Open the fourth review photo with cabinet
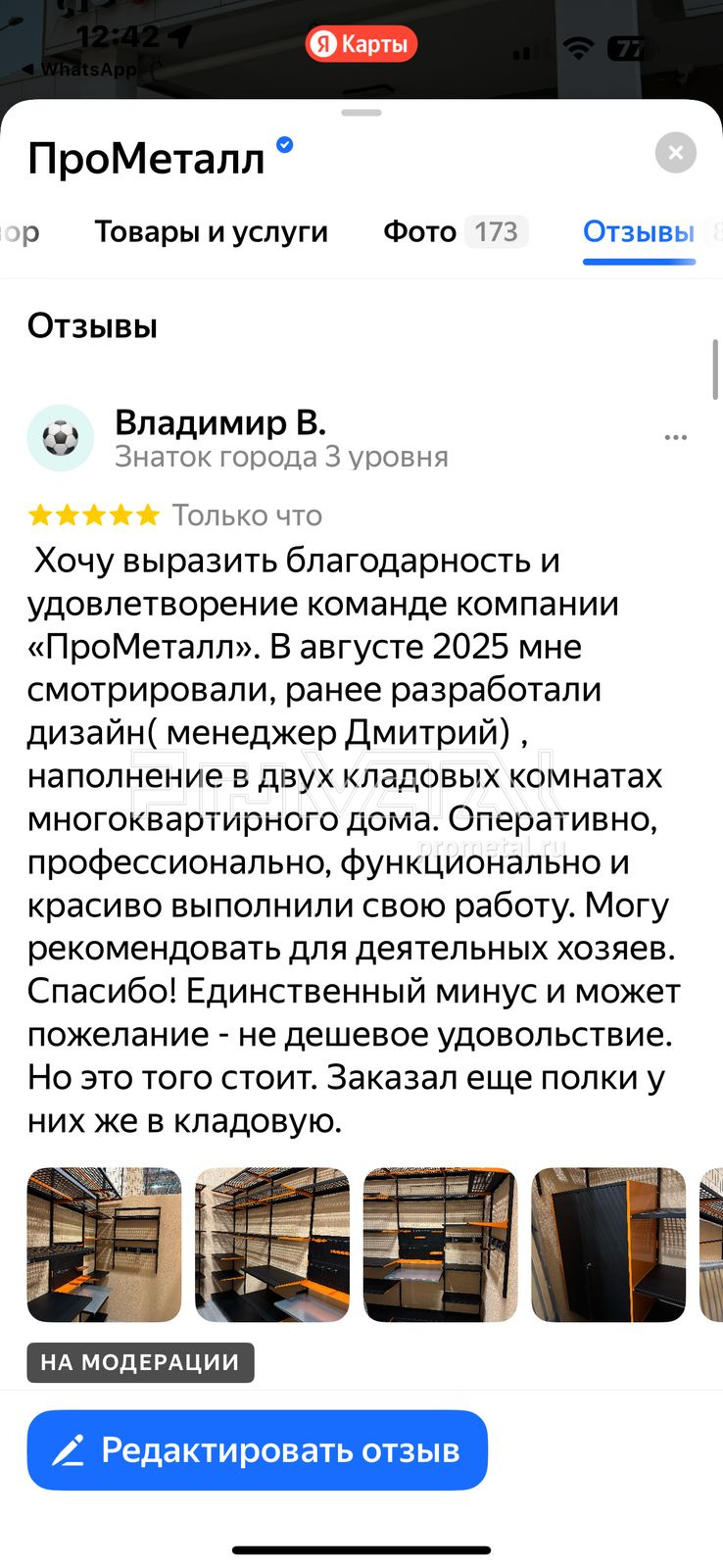Image resolution: width=723 pixels, height=1568 pixels. pyautogui.click(x=607, y=1245)
